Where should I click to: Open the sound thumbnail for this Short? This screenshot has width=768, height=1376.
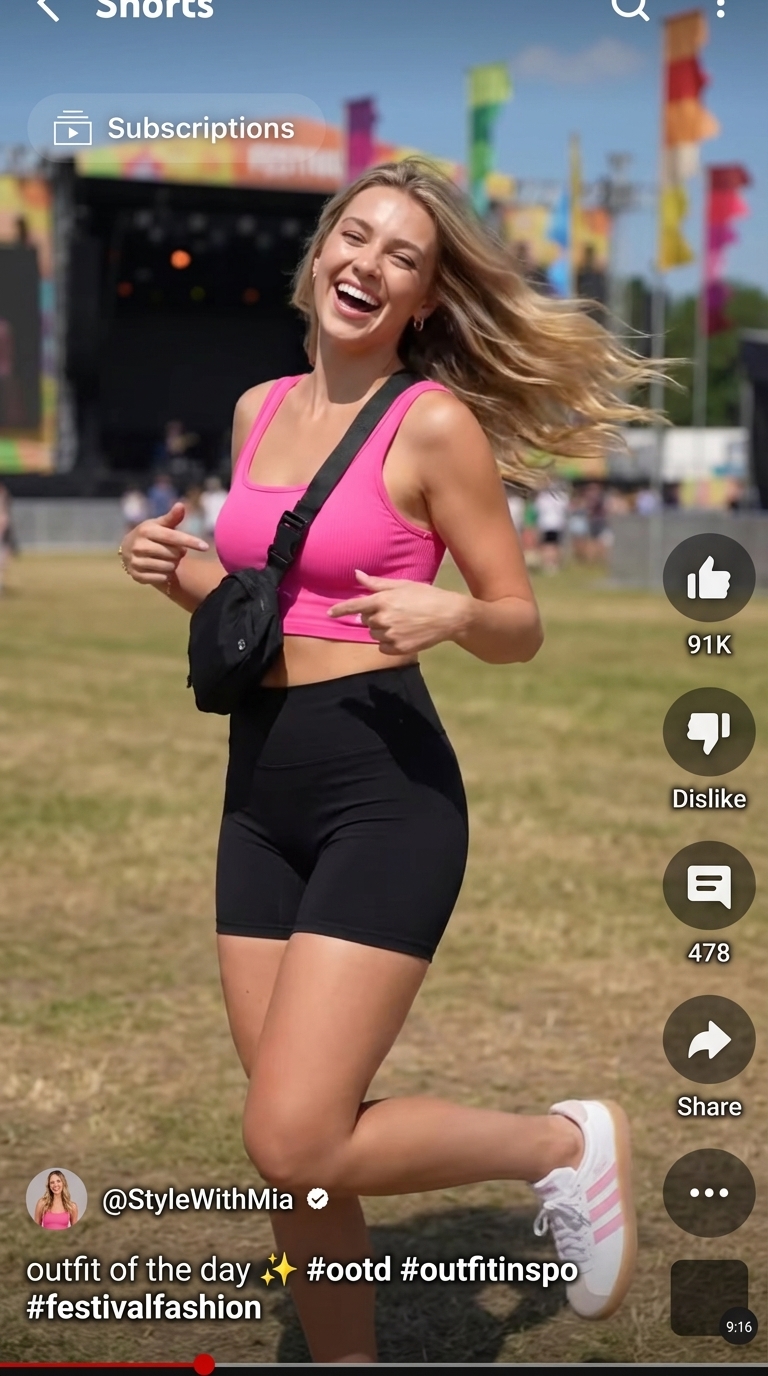click(709, 1297)
